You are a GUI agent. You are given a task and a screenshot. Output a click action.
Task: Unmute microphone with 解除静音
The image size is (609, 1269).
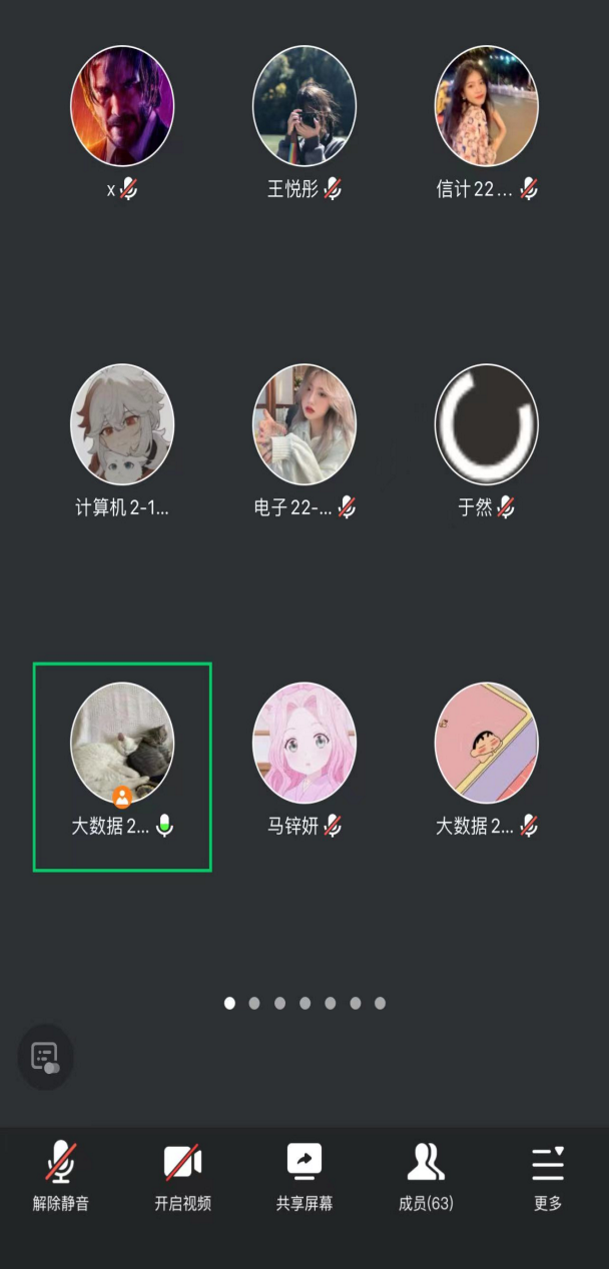point(61,1175)
